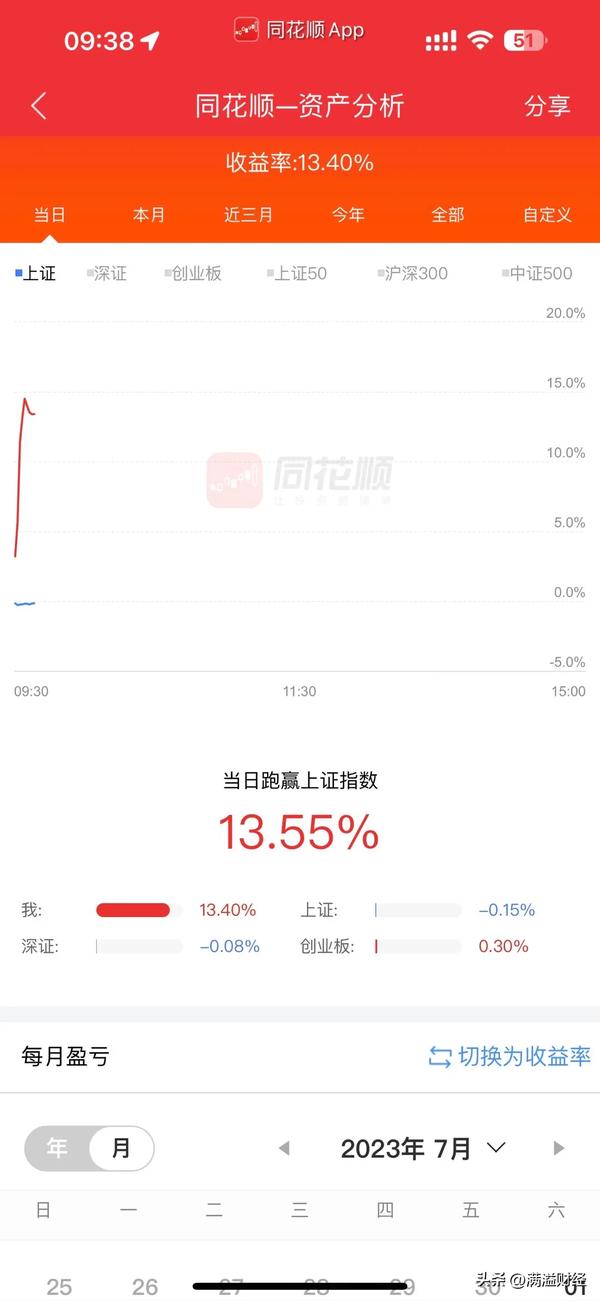Tap 分享 to share the analysis
Screen dimensions: 600x1301
tap(547, 106)
